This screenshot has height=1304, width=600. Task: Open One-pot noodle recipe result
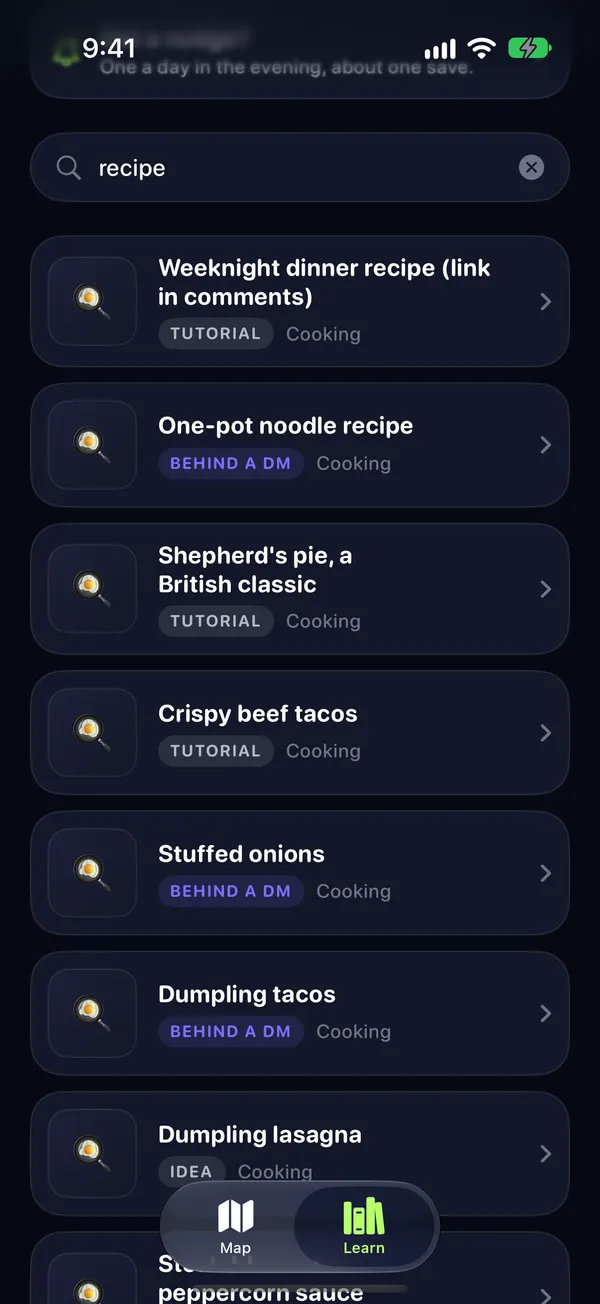click(x=300, y=445)
